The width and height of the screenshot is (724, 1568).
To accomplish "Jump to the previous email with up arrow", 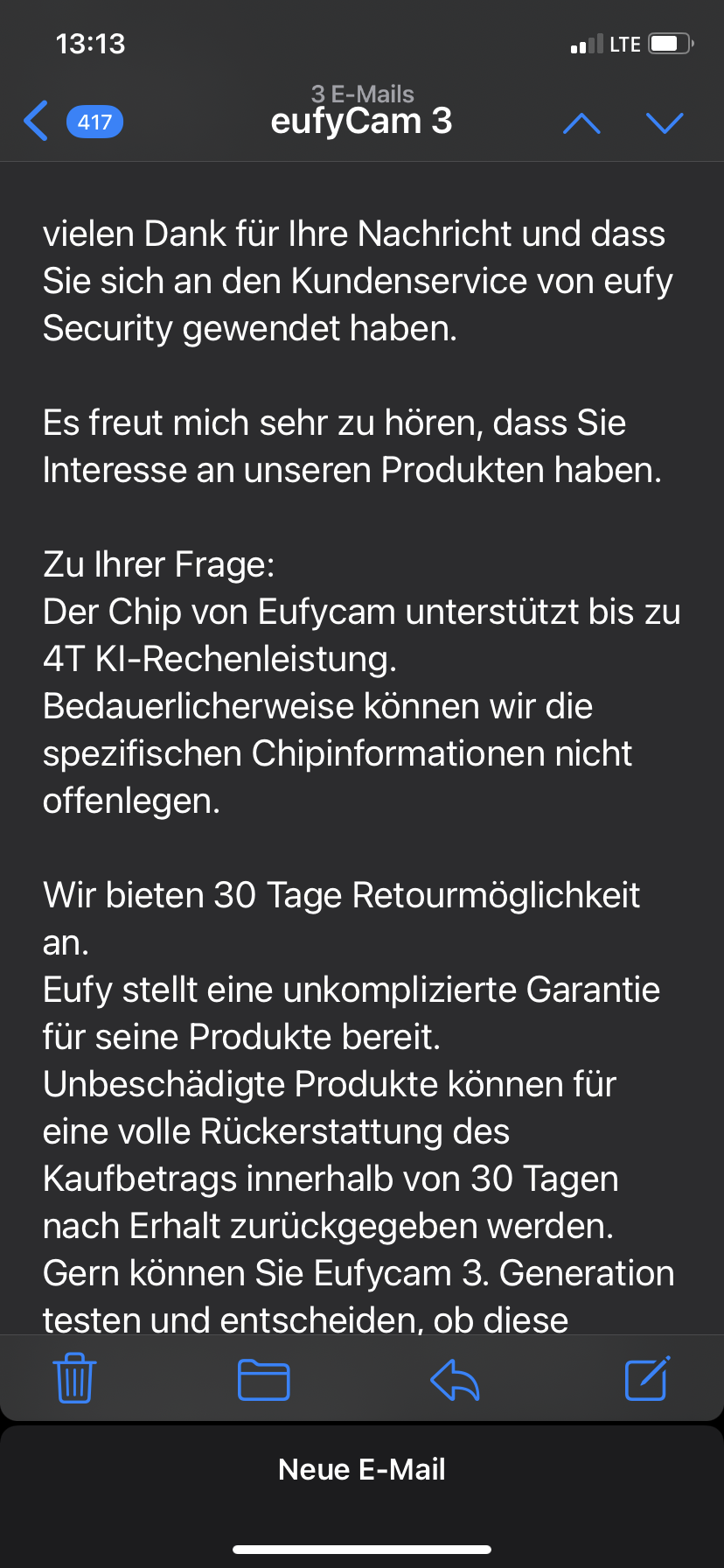I will (x=581, y=122).
